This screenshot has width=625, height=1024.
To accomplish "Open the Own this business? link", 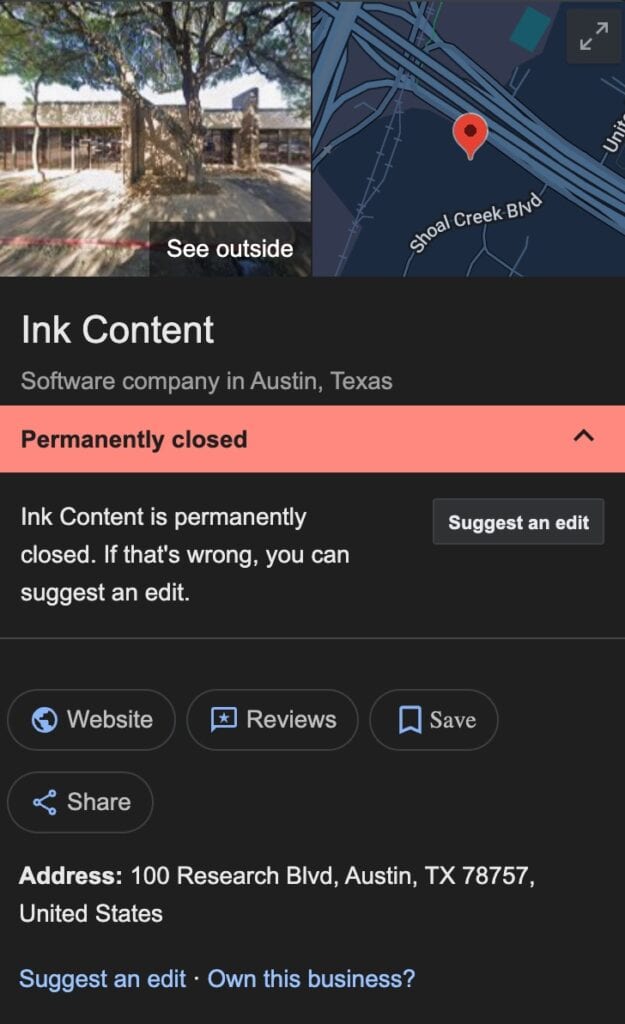I will click(311, 978).
